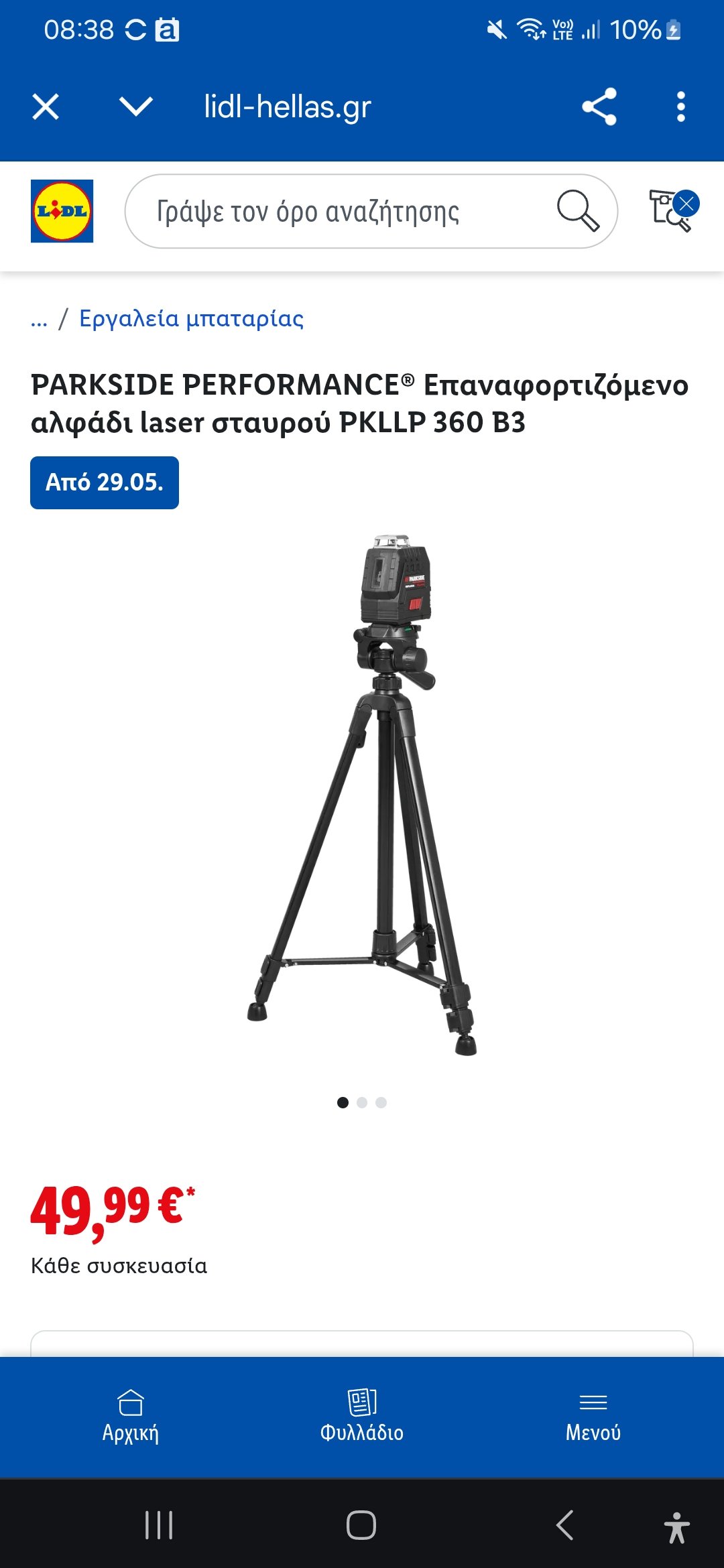
Task: Open the product finder icon with badge
Action: (x=671, y=210)
